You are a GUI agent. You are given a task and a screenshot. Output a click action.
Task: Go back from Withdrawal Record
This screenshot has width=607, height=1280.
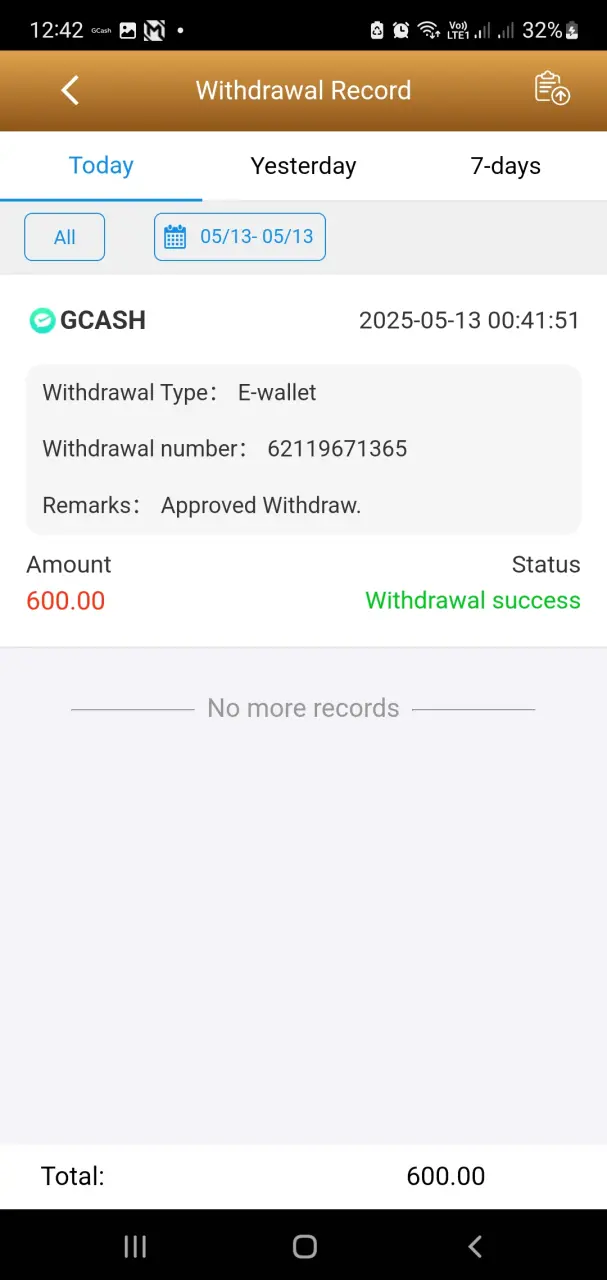[70, 90]
